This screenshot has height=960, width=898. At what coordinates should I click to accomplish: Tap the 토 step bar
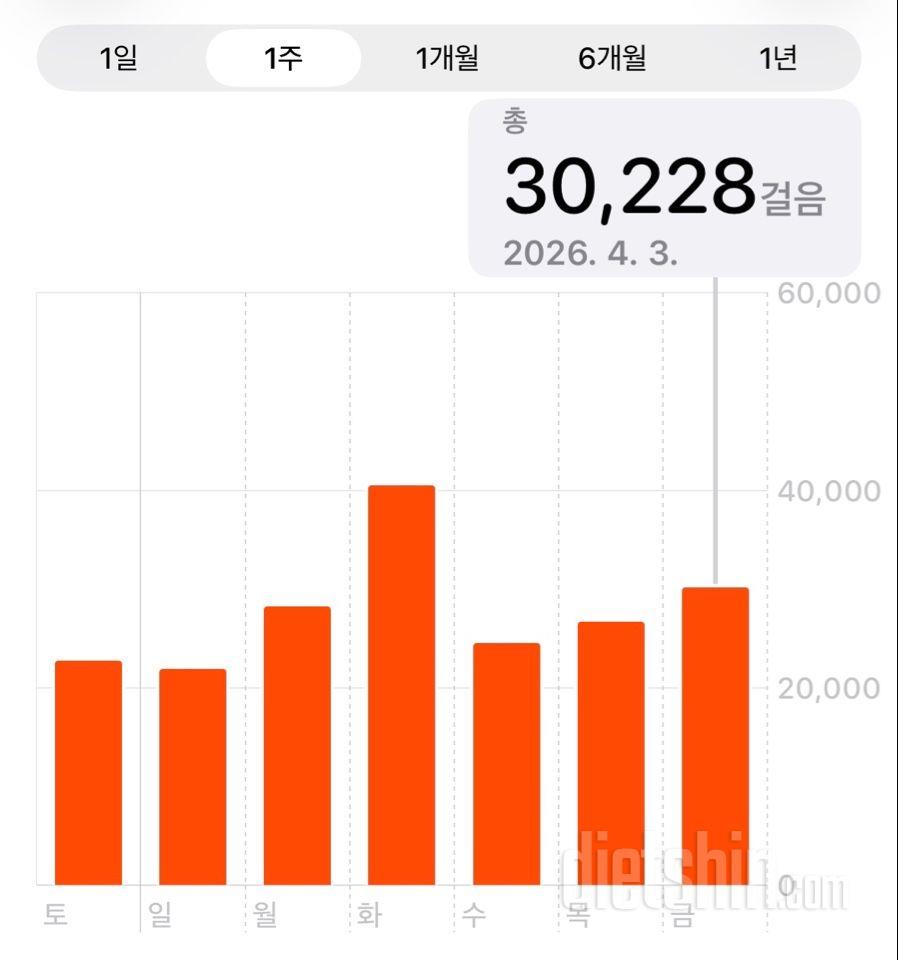[88, 772]
